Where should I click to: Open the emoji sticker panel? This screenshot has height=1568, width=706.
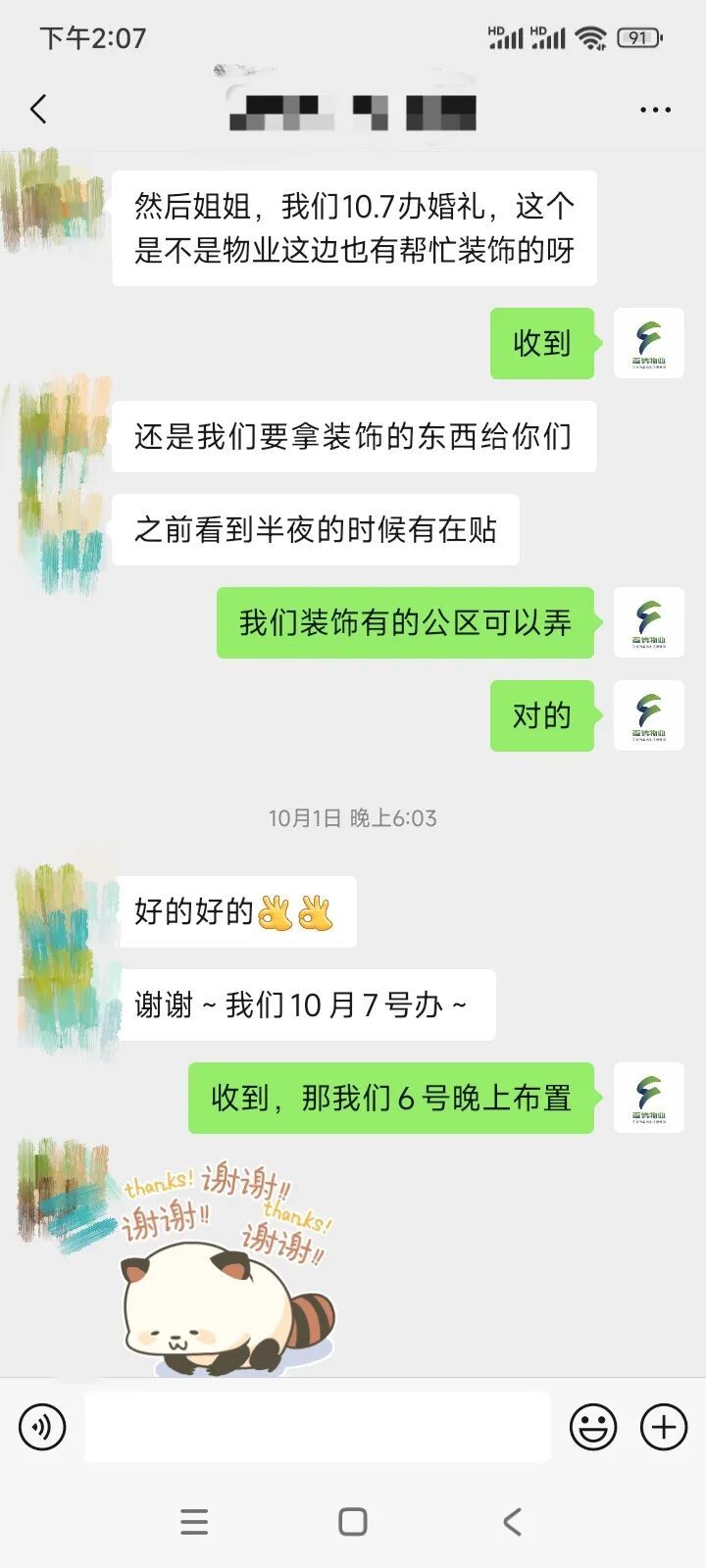coord(593,1427)
